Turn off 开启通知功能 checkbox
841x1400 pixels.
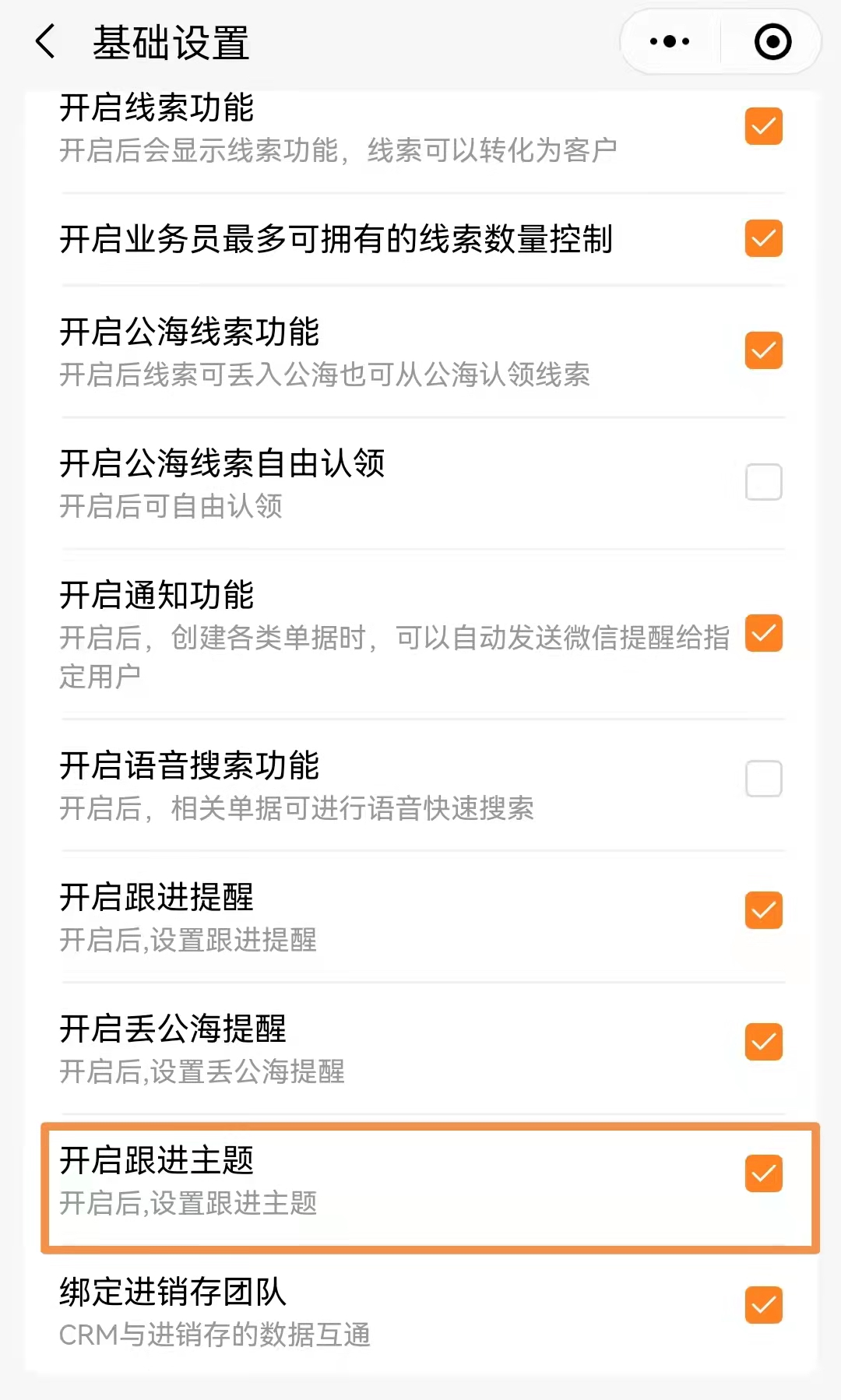763,633
